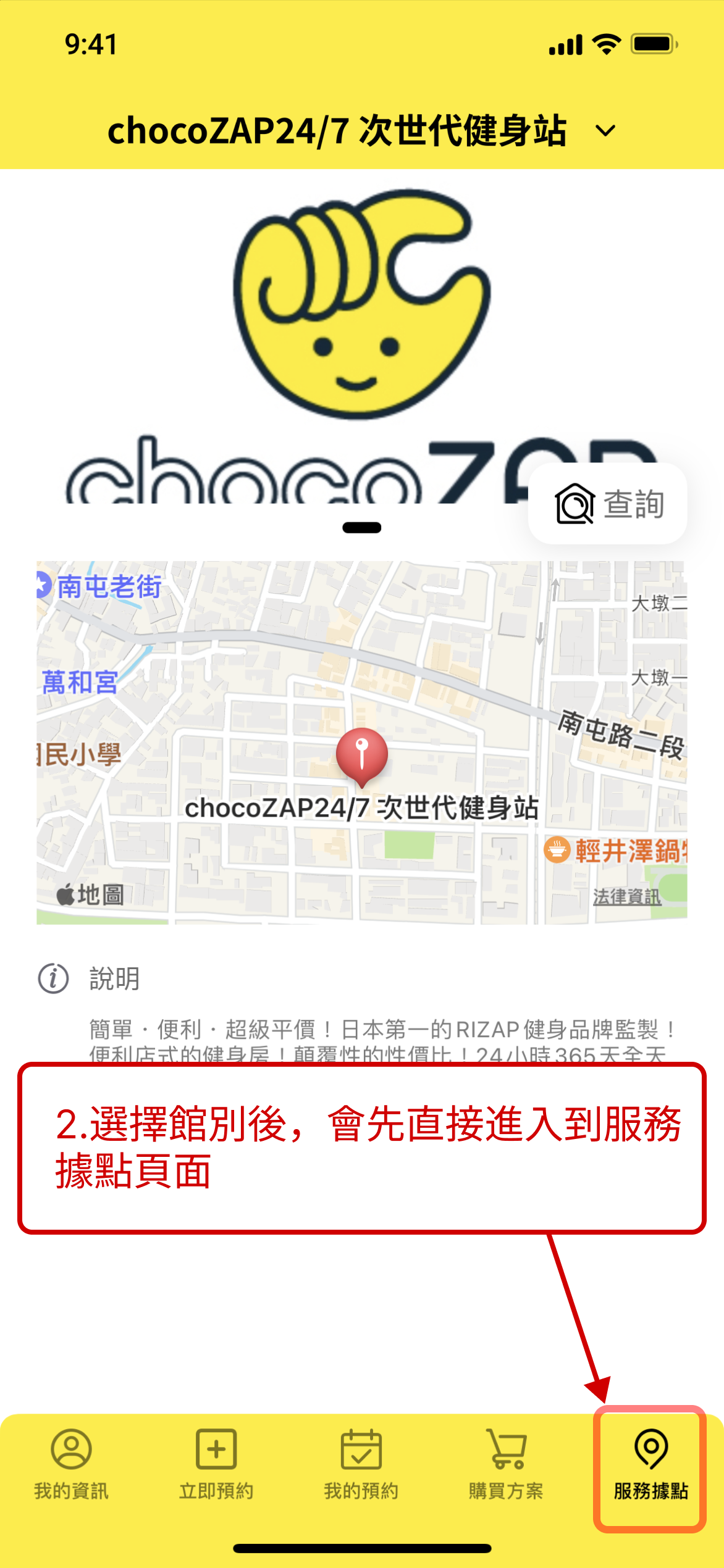This screenshot has height=1568, width=724.
Task: Expand the chocoZAP24/7 location dropdown
Action: [x=604, y=131]
